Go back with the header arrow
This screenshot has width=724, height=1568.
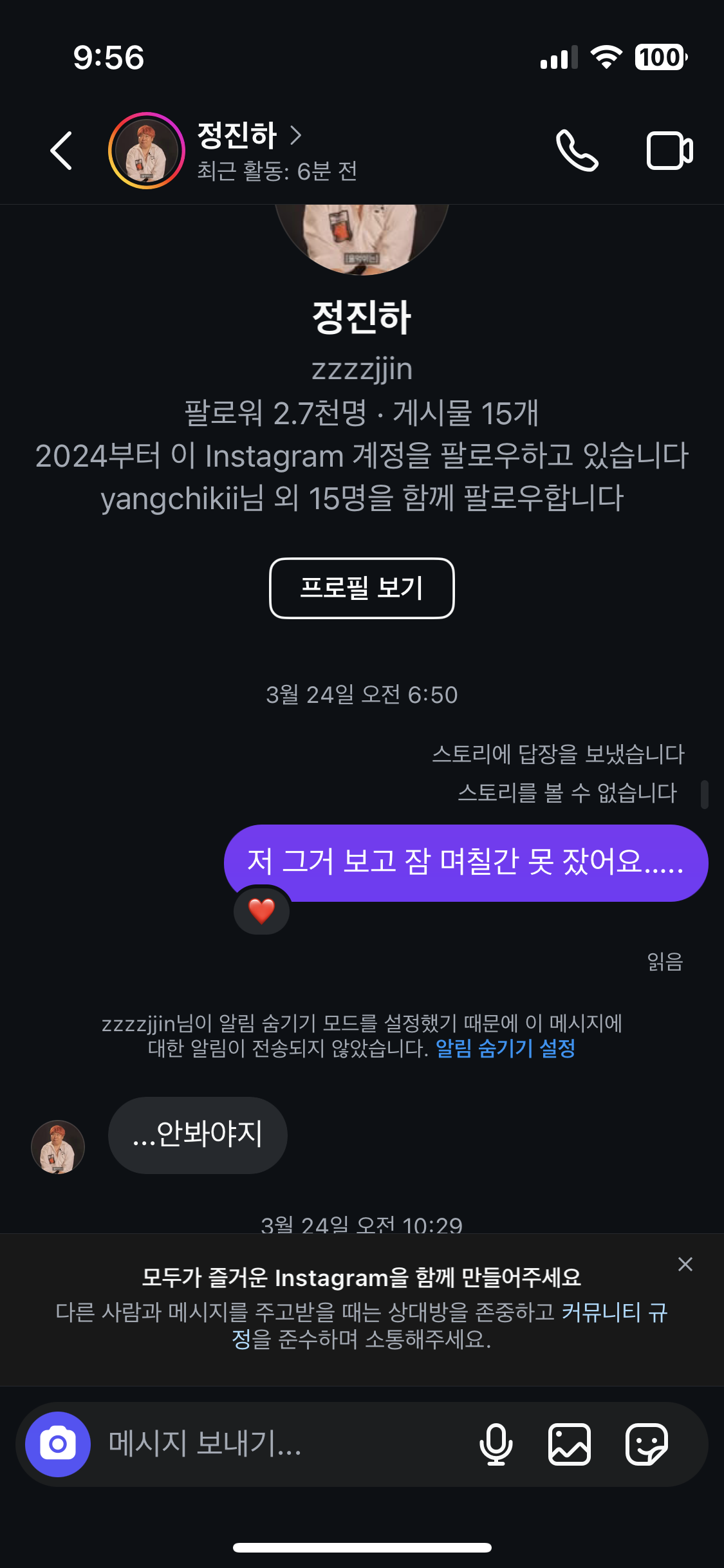(x=61, y=151)
